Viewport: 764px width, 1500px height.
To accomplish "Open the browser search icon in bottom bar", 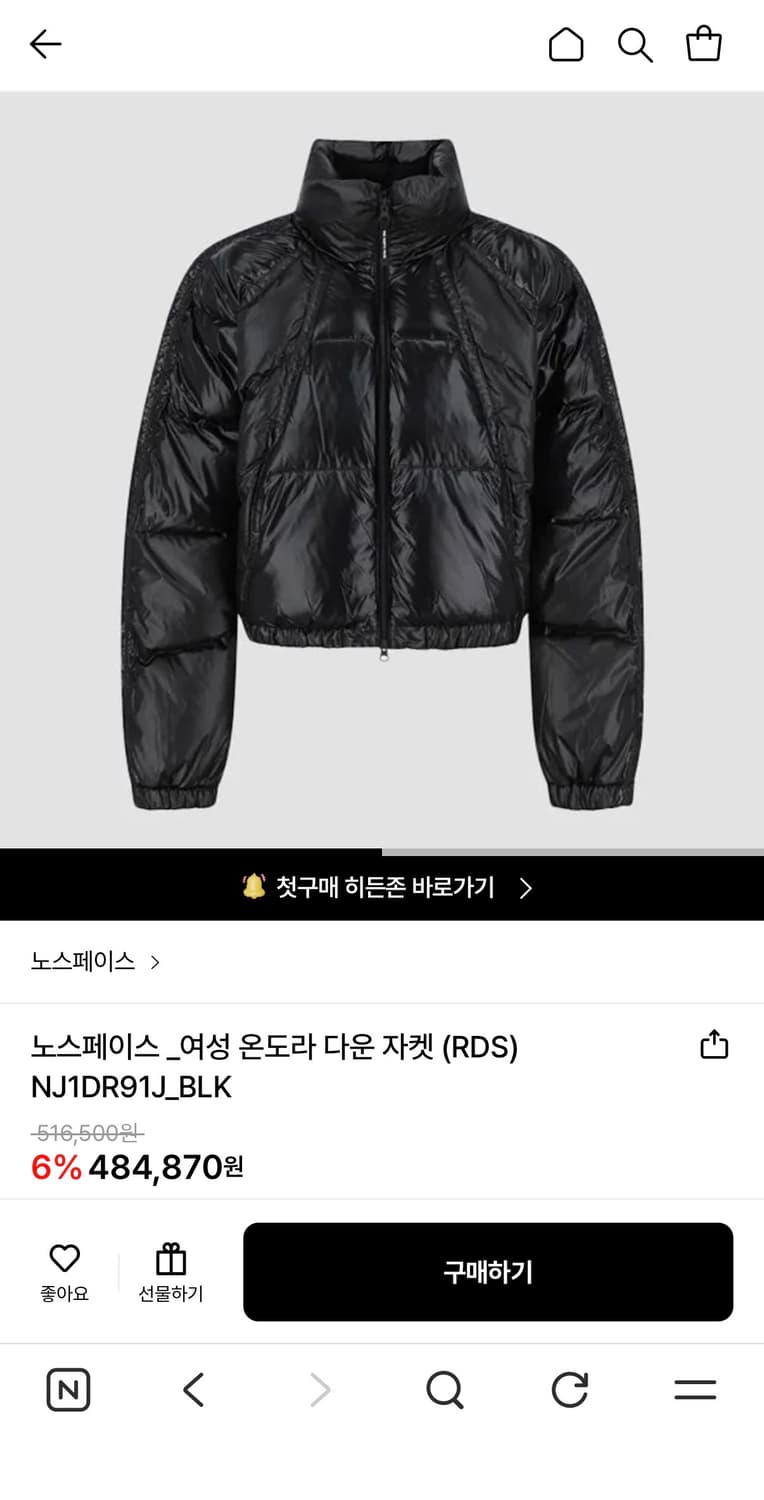I will [444, 1388].
